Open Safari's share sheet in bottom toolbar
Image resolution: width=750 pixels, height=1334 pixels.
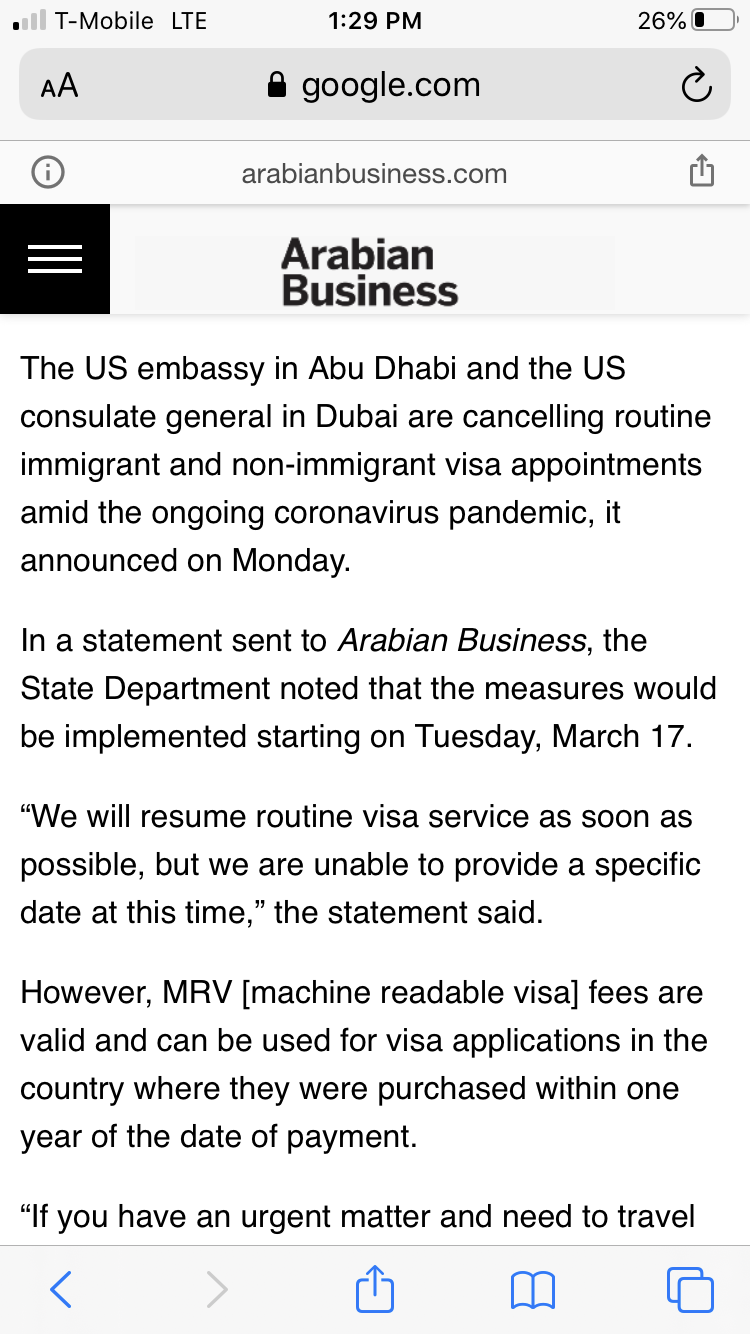point(376,1287)
